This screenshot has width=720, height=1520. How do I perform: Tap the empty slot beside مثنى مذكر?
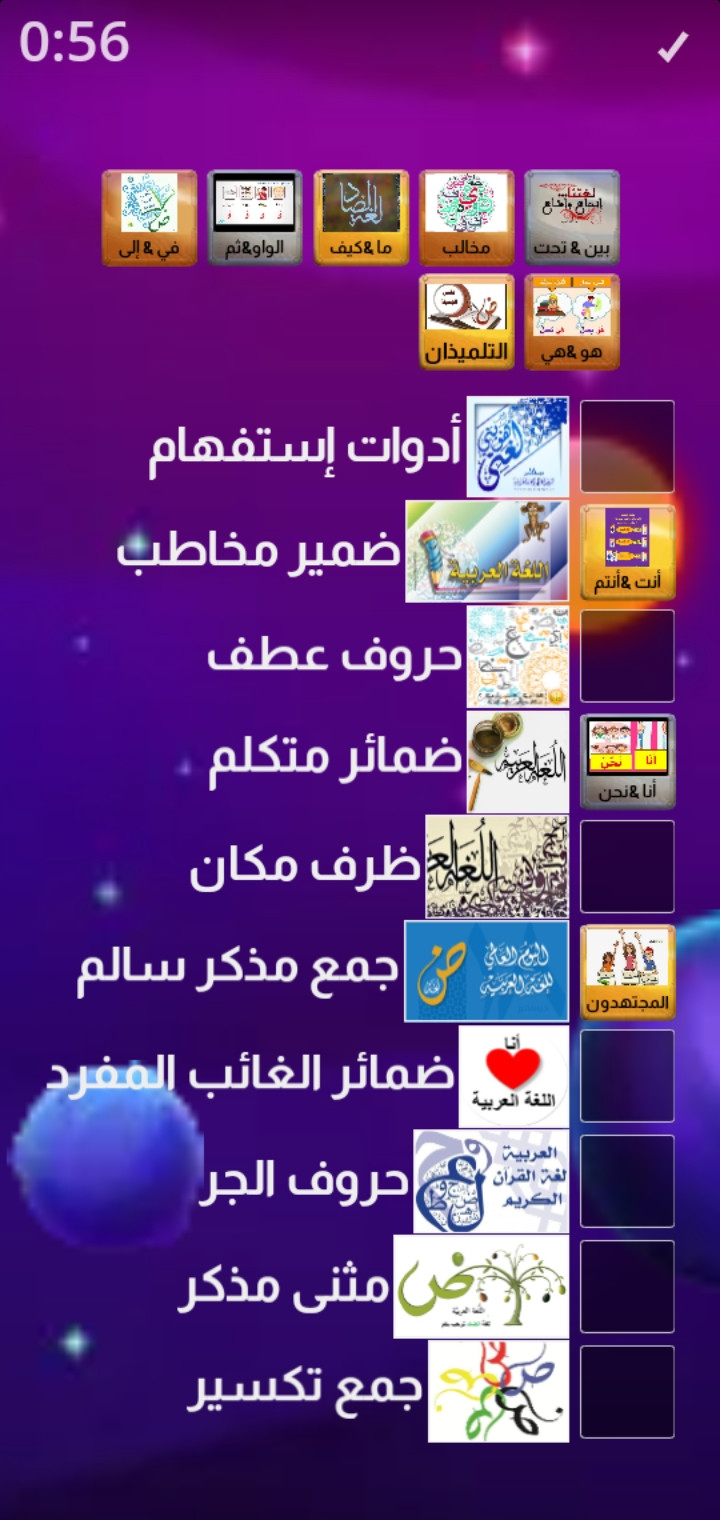[x=628, y=1287]
